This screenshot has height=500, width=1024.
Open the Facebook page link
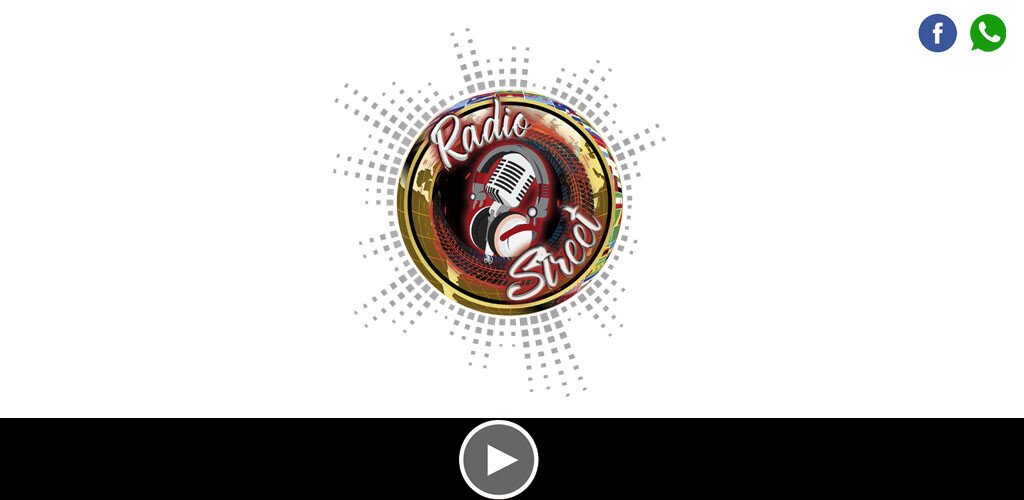click(x=937, y=33)
